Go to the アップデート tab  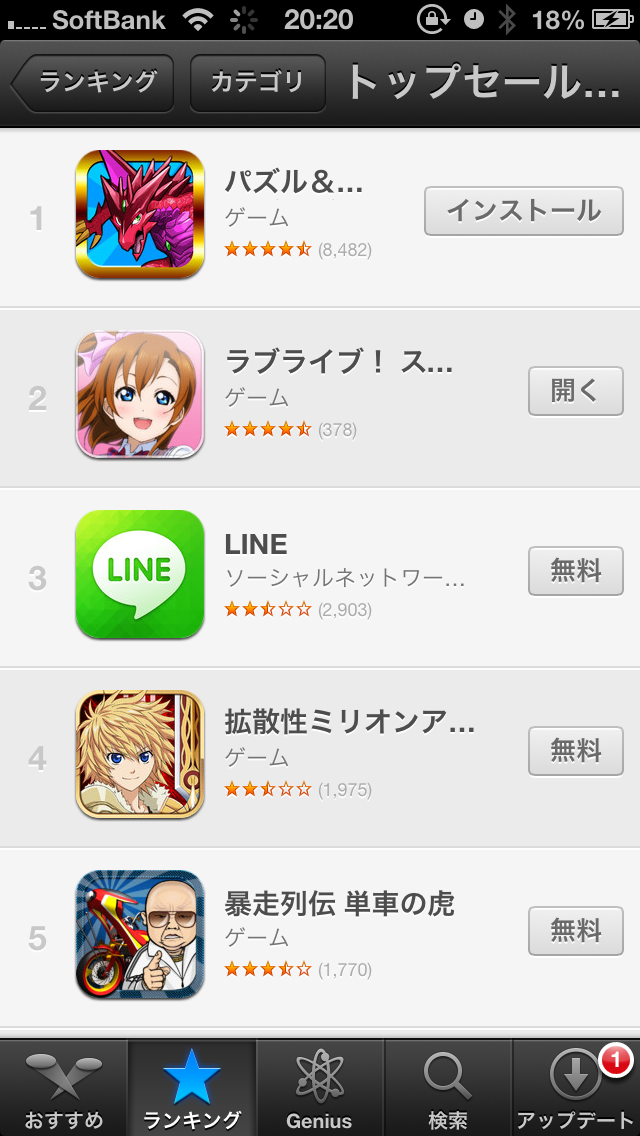coord(576,1088)
